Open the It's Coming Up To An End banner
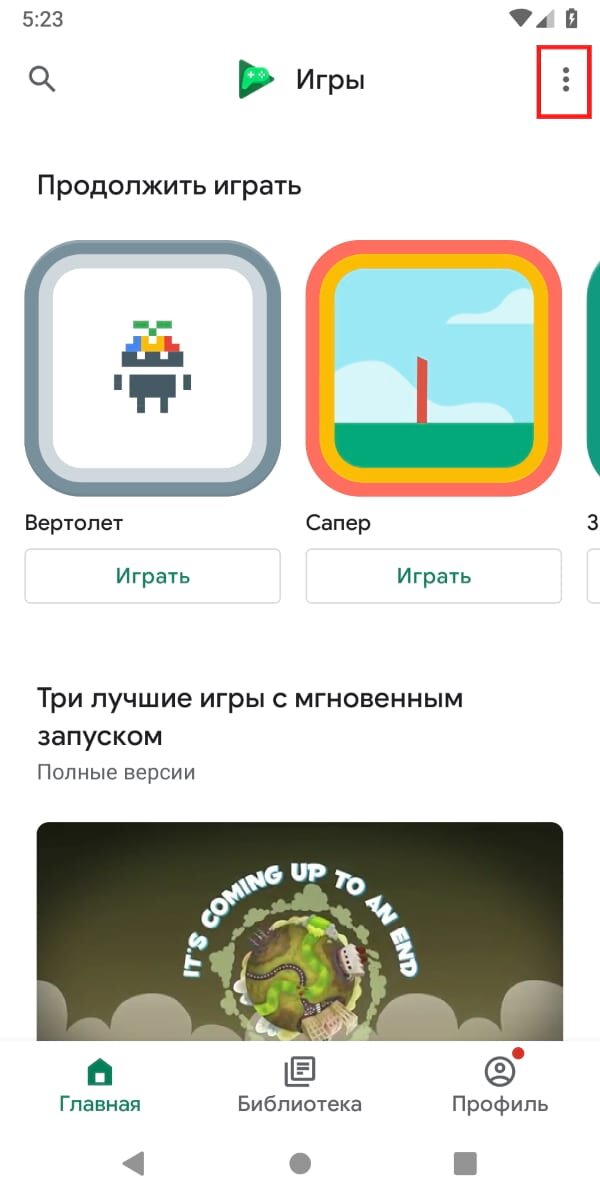 (x=300, y=930)
